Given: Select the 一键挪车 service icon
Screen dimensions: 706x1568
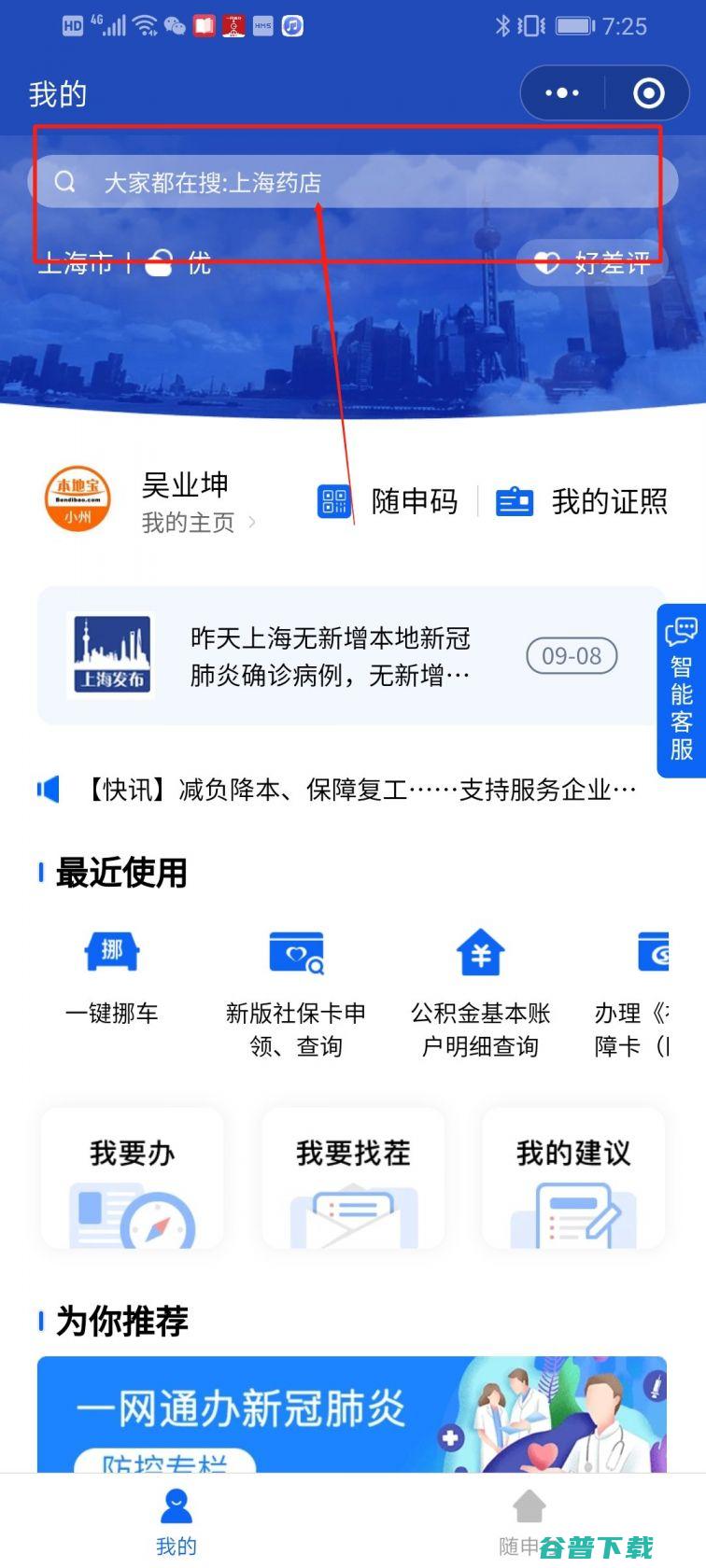Looking at the screenshot, I should pyautogui.click(x=112, y=952).
